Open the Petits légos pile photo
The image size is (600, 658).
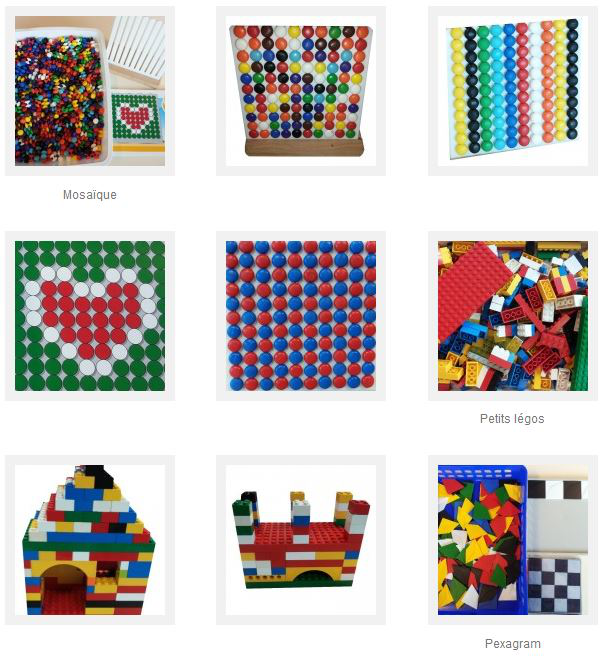coord(513,316)
